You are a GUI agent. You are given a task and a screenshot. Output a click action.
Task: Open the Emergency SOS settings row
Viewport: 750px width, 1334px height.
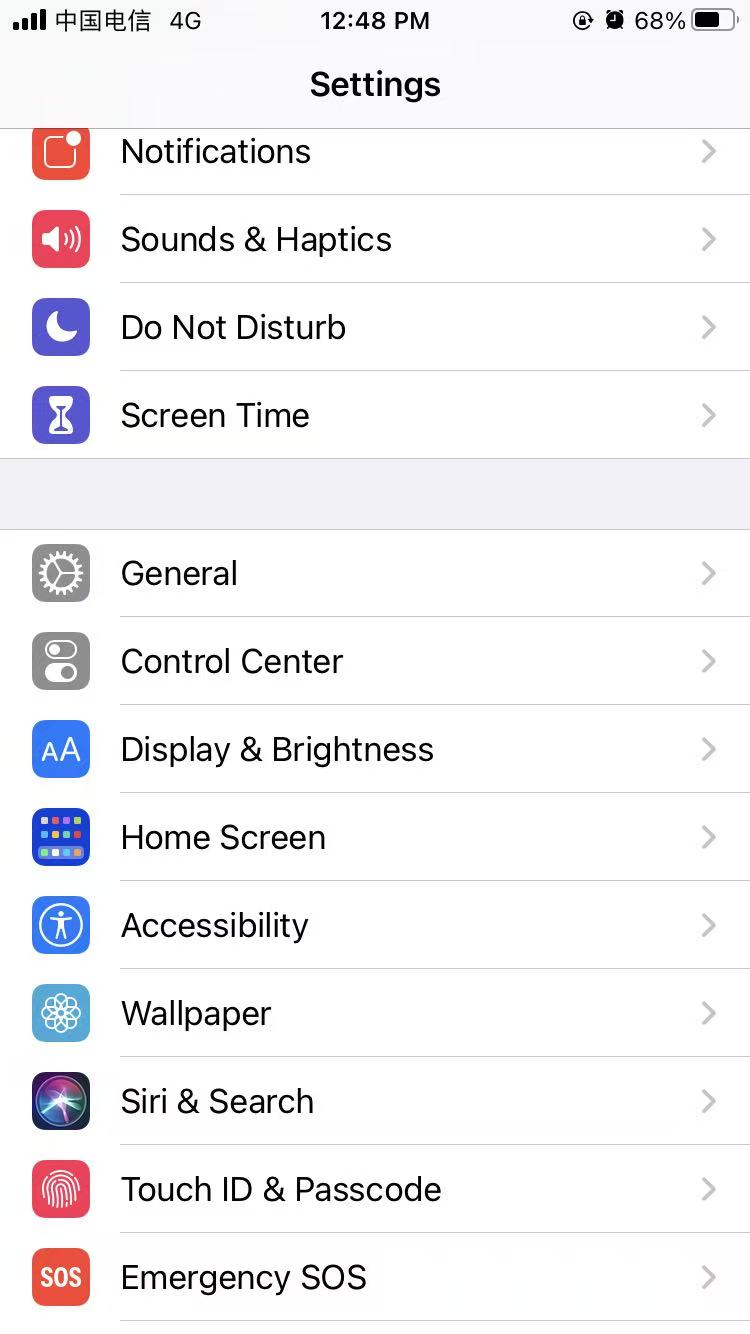375,1277
